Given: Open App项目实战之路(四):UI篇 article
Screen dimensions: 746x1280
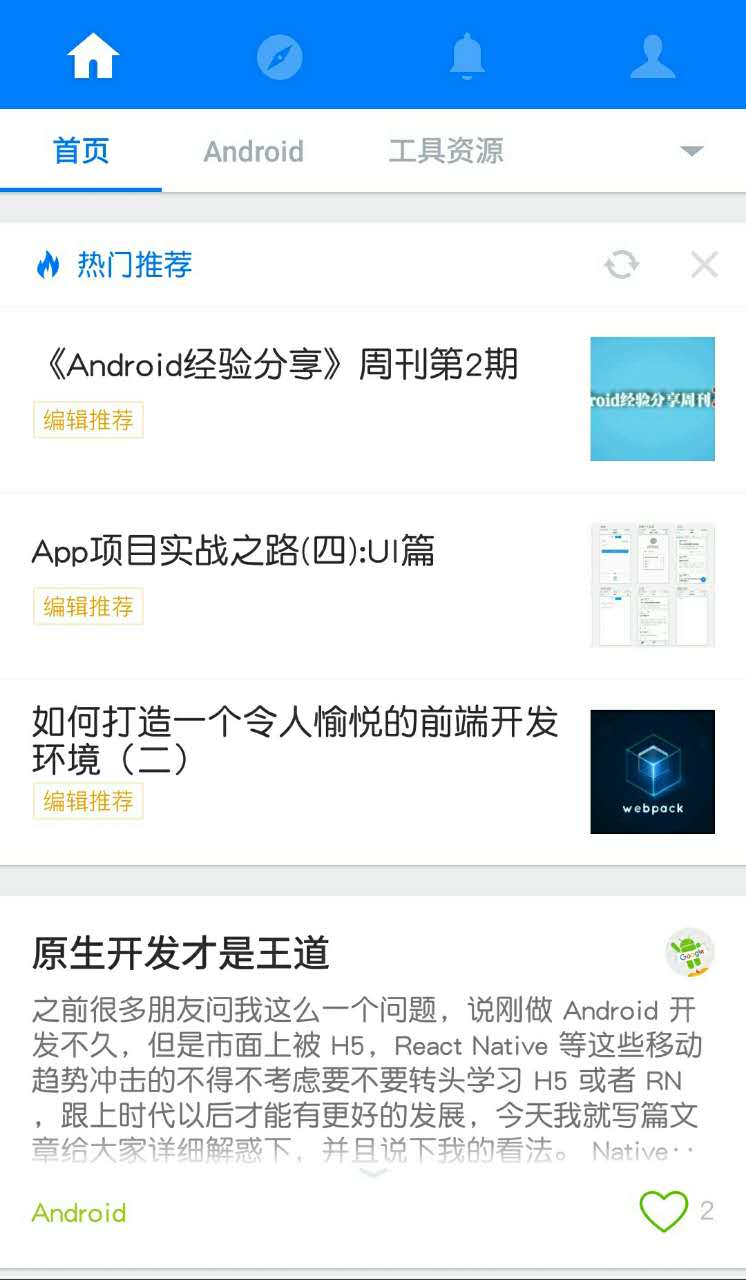Looking at the screenshot, I should tap(233, 551).
